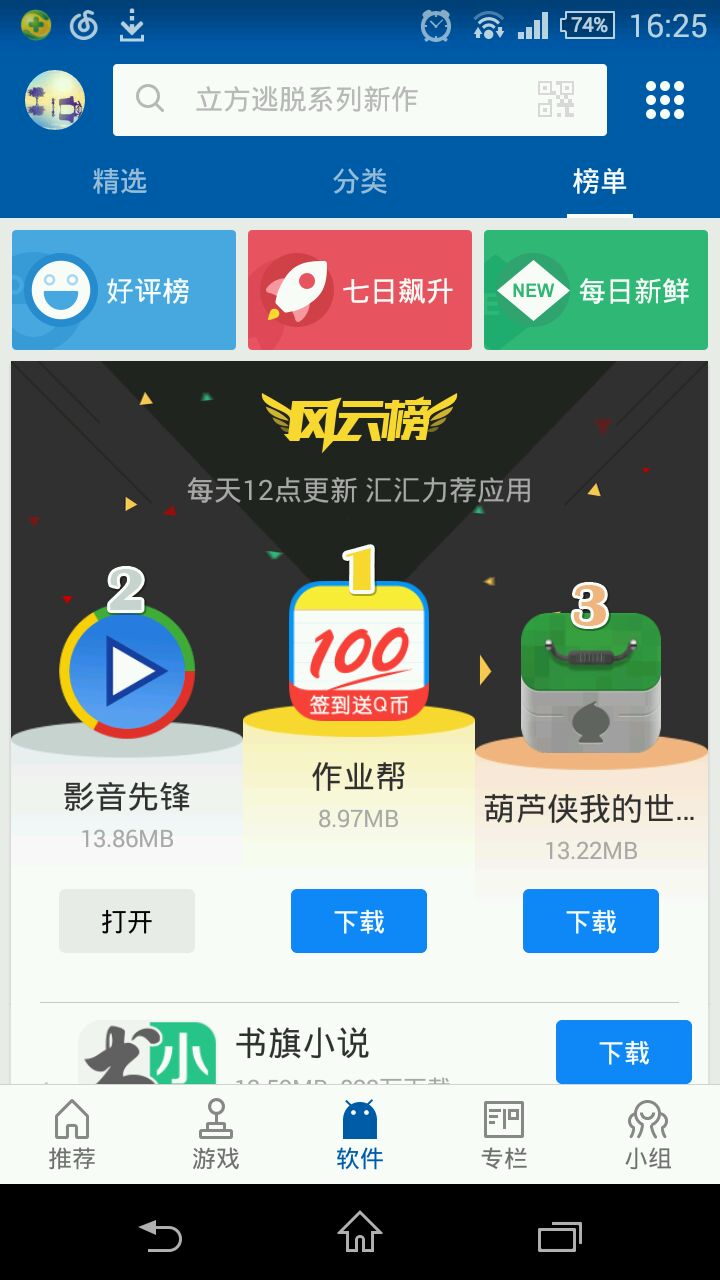The height and width of the screenshot is (1280, 720).
Task: Download 作业帮
Action: [359, 921]
